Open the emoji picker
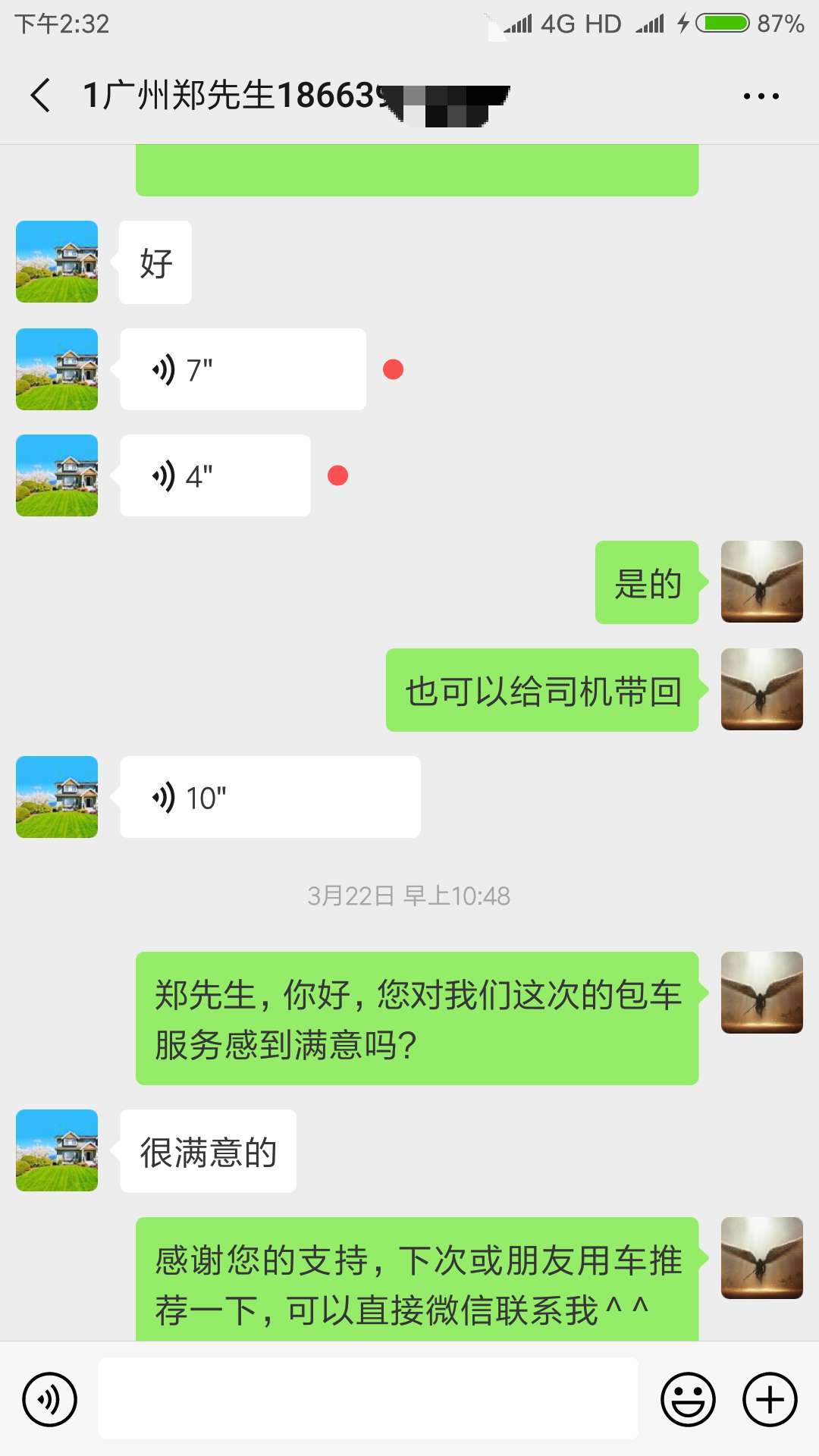Image resolution: width=819 pixels, height=1456 pixels. pyautogui.click(x=689, y=1399)
